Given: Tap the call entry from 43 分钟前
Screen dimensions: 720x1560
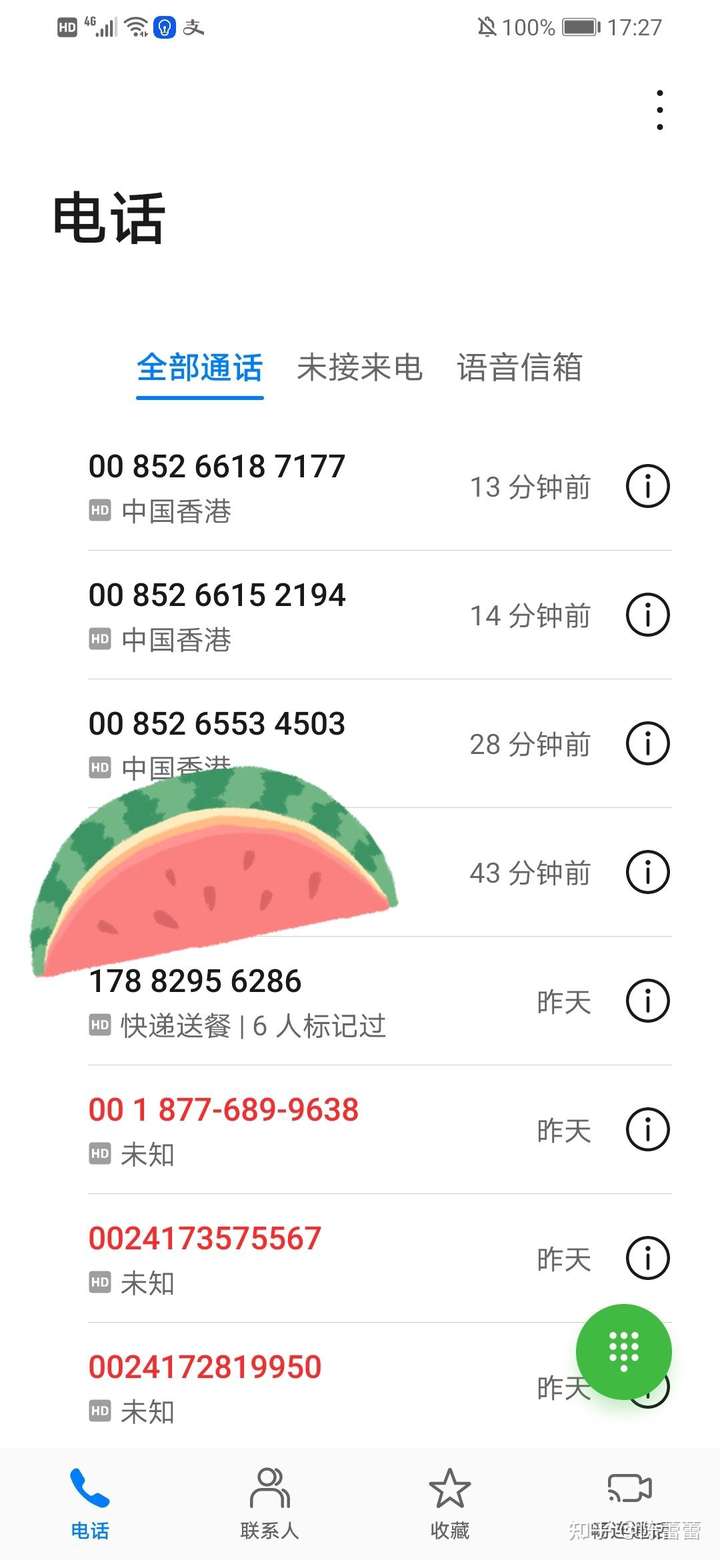Looking at the screenshot, I should (300, 873).
